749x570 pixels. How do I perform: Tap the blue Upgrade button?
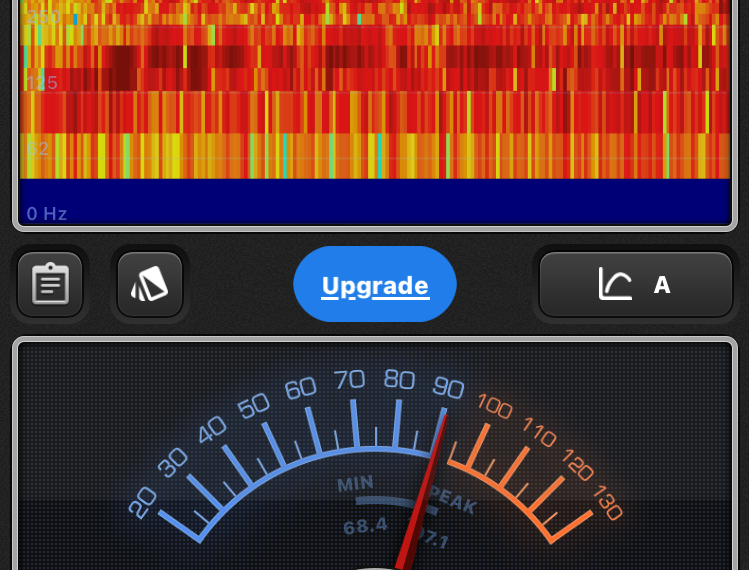pos(375,285)
